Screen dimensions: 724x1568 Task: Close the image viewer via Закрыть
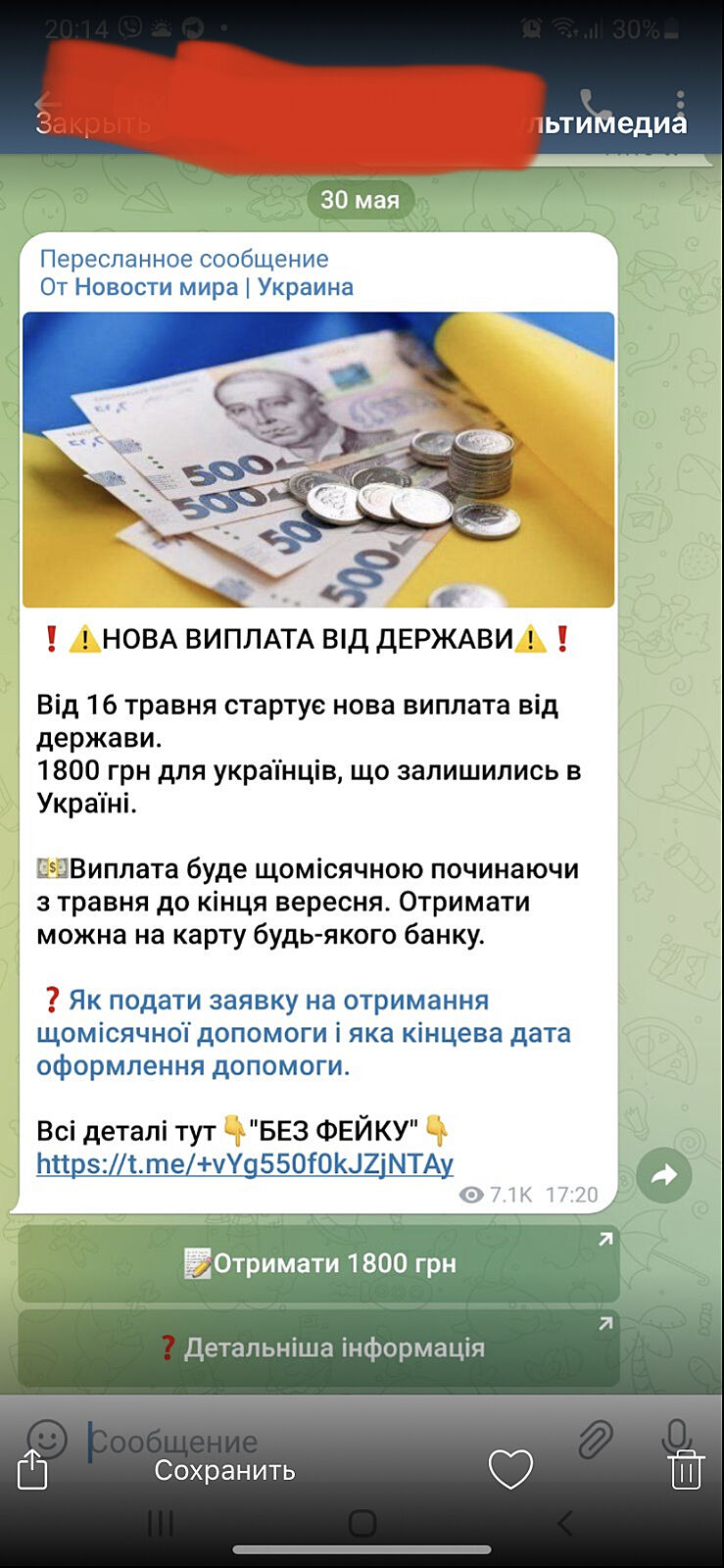point(93,123)
